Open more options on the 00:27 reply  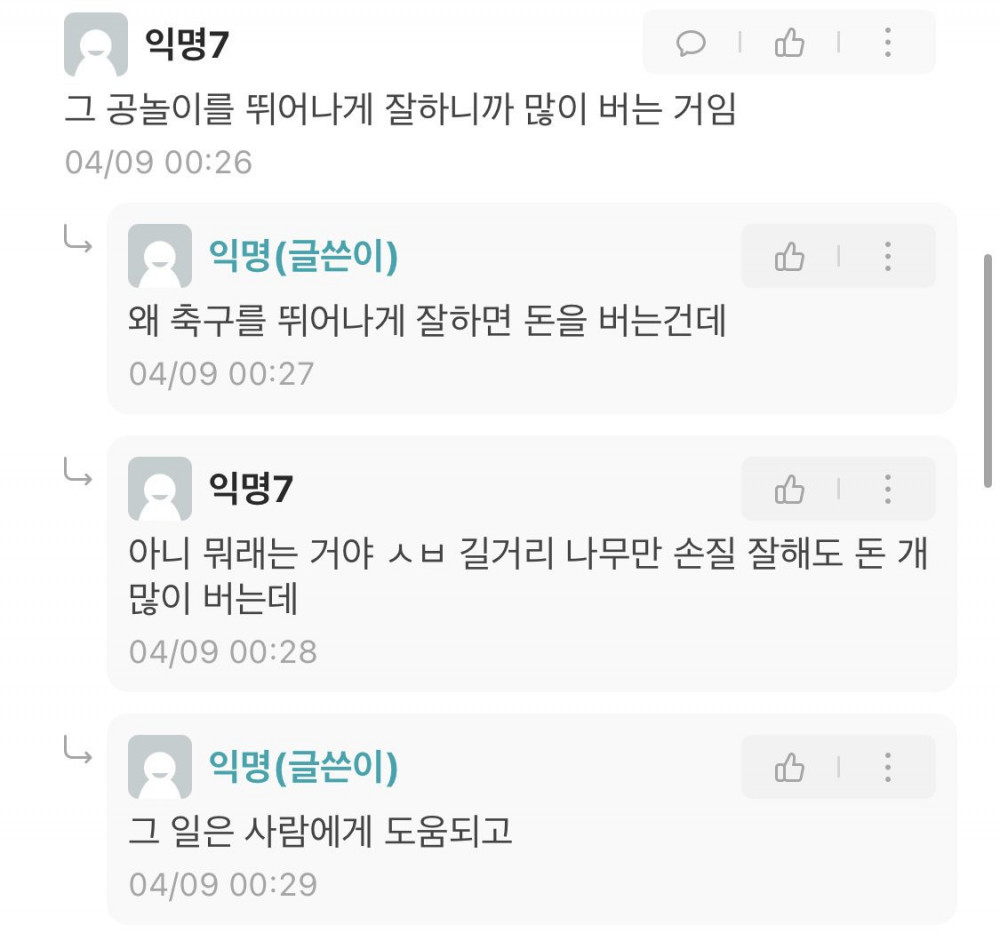click(887, 257)
